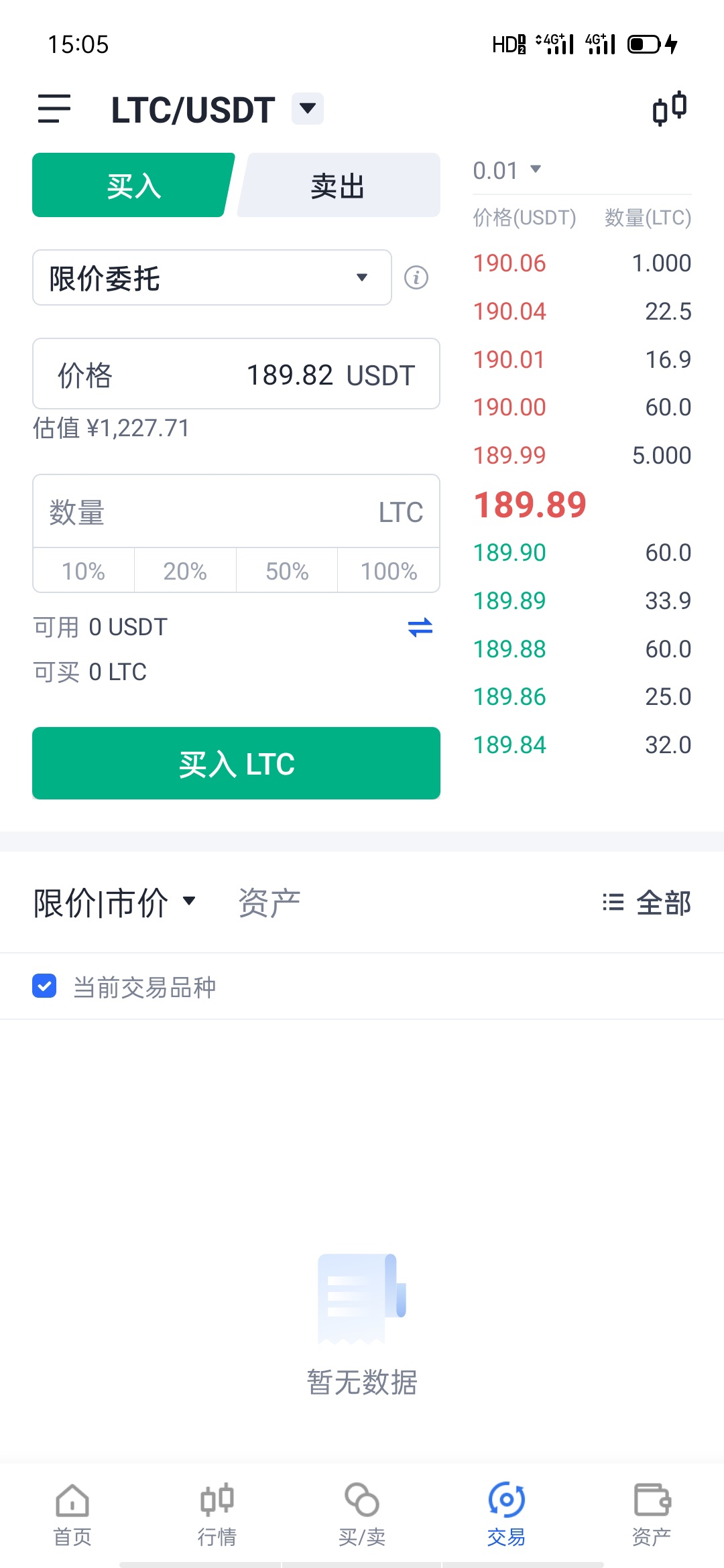Expand the 0.01 depth precision dropdown
The width and height of the screenshot is (724, 1568).
[x=508, y=170]
